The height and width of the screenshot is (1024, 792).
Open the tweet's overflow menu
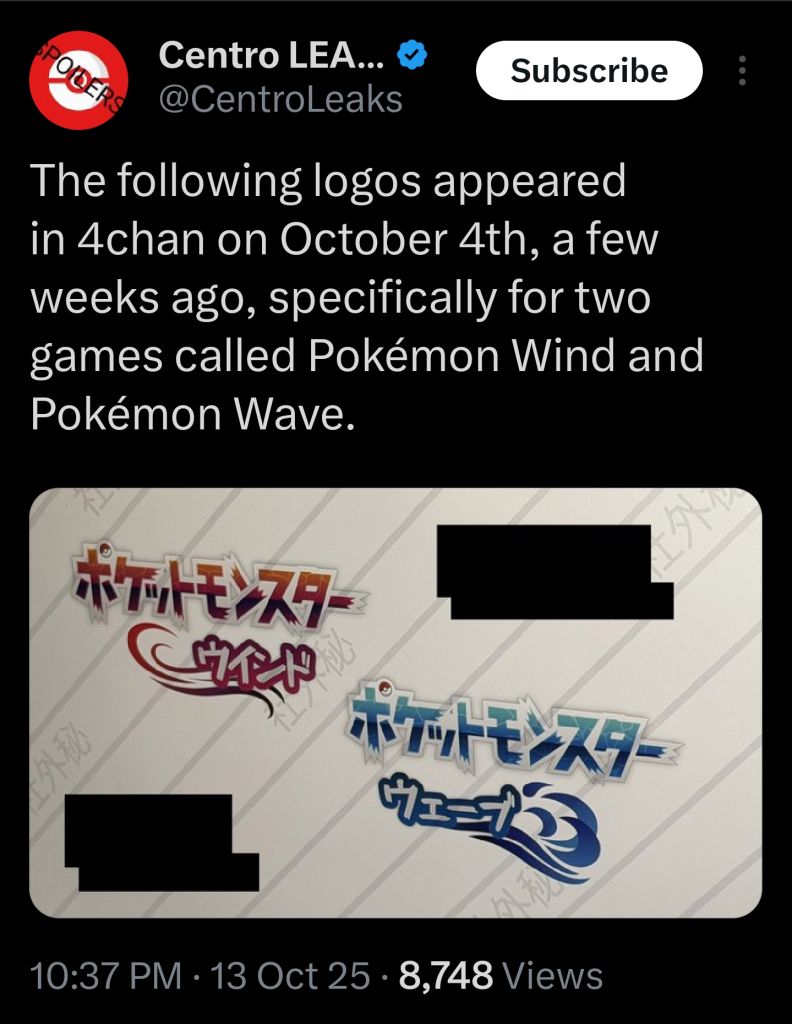[x=742, y=71]
